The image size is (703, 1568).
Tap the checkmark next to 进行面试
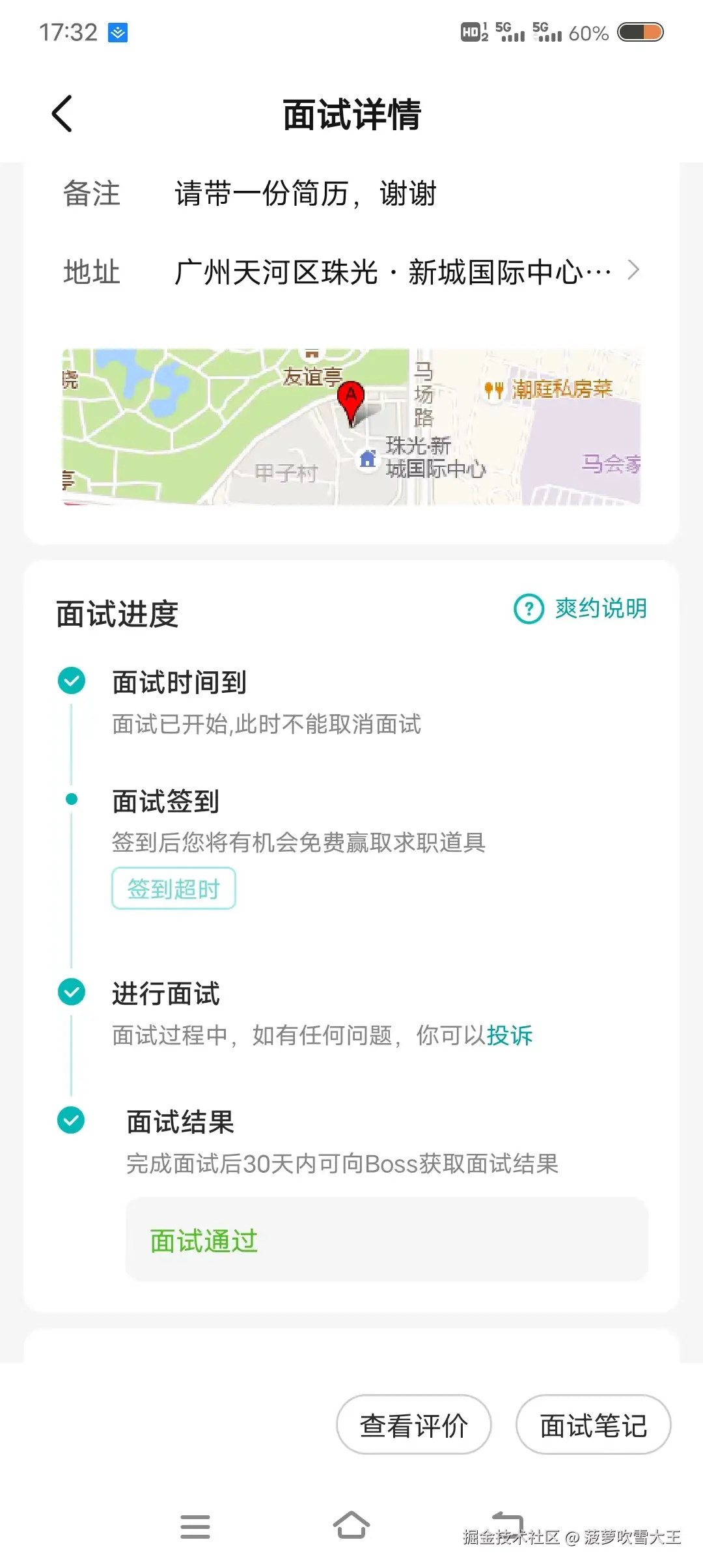click(72, 992)
